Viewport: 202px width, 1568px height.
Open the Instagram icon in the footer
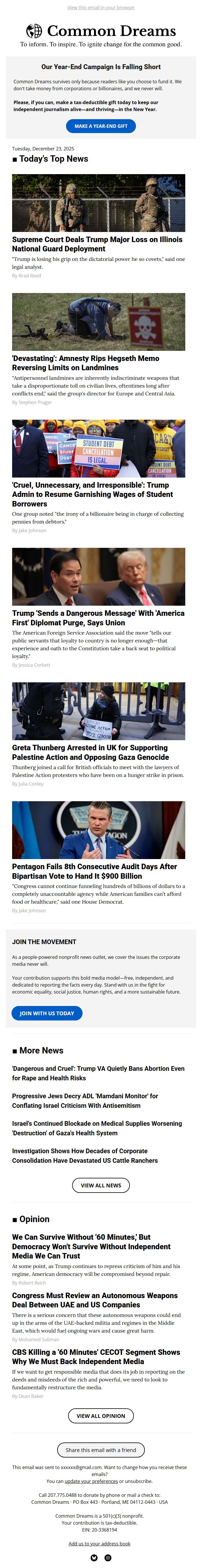point(108,1558)
